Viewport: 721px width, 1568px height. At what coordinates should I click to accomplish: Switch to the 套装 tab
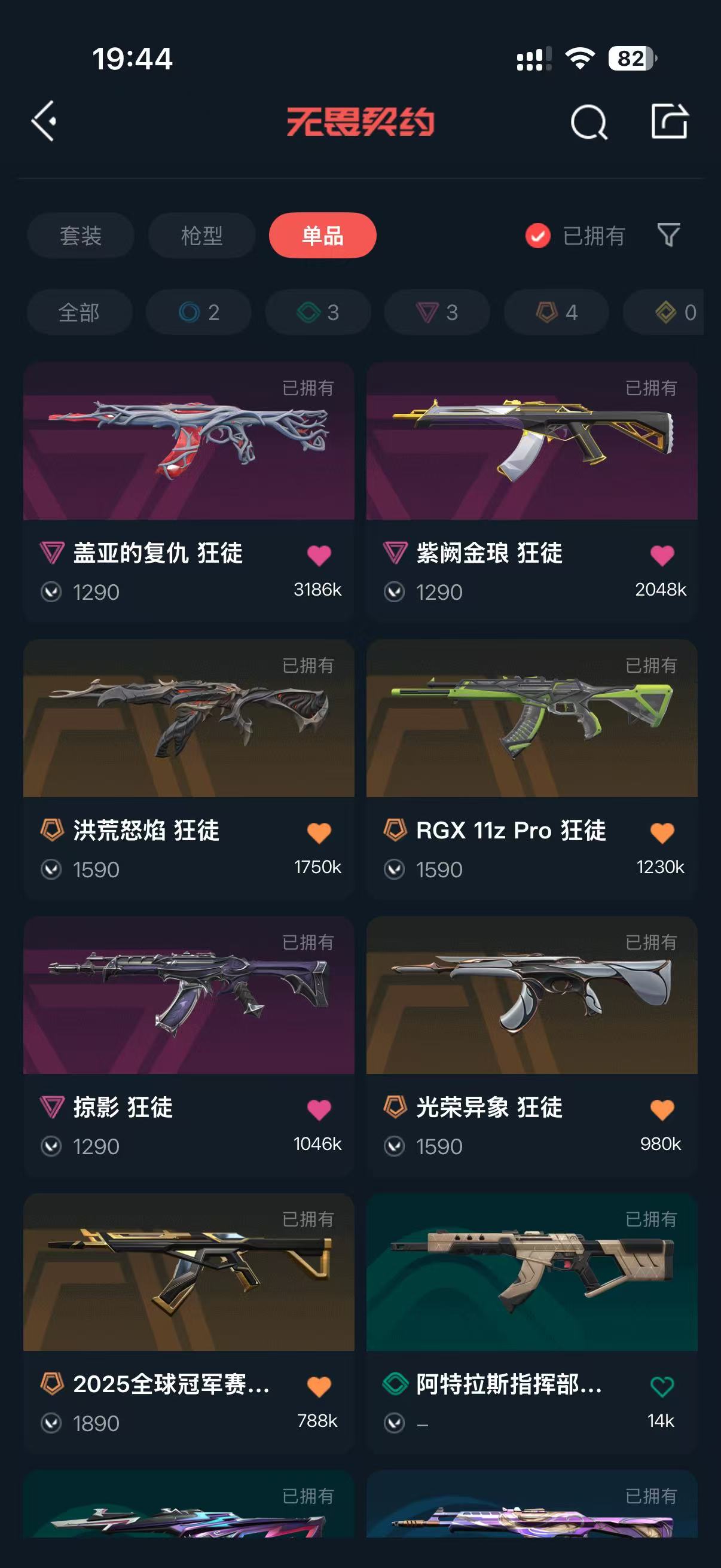(x=80, y=236)
